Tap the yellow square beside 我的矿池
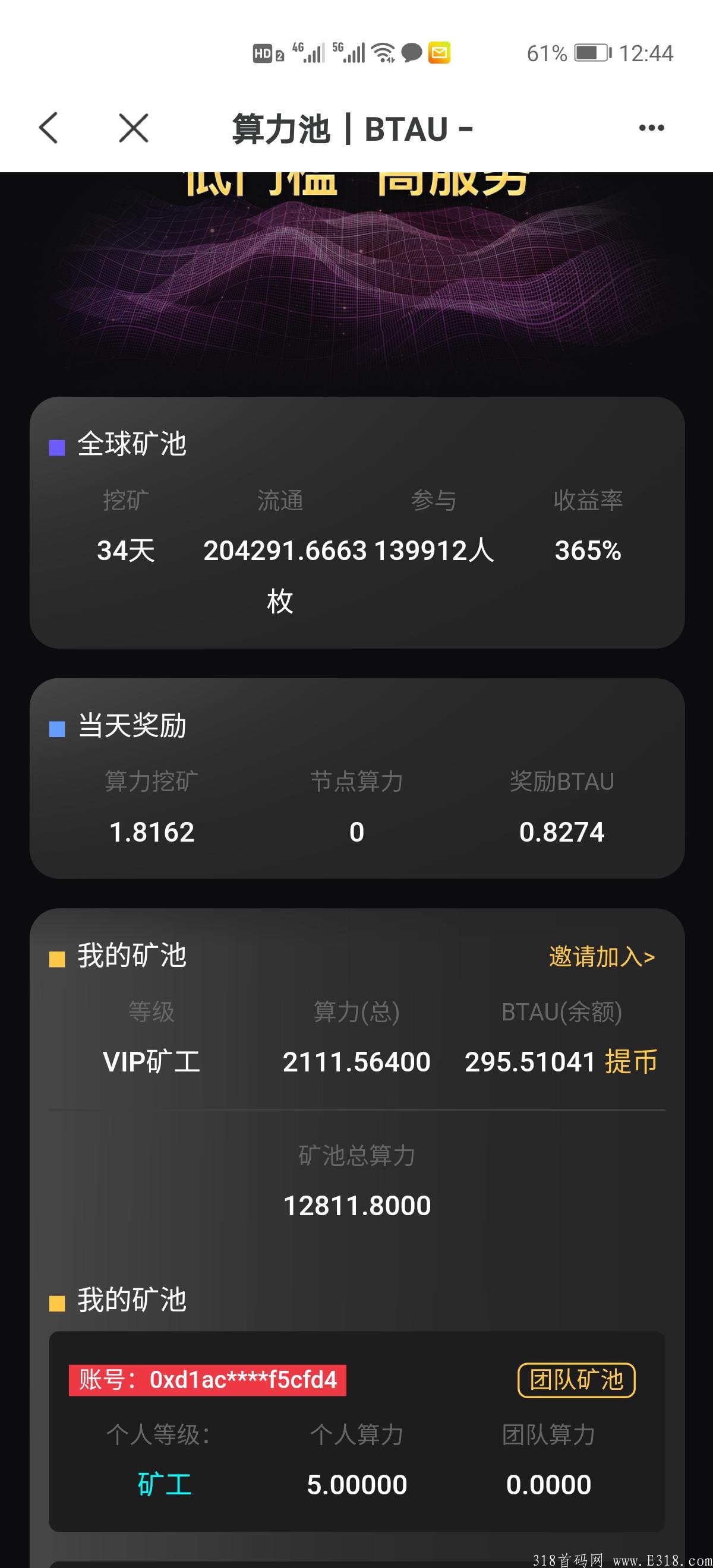The image size is (713, 1568). click(57, 957)
